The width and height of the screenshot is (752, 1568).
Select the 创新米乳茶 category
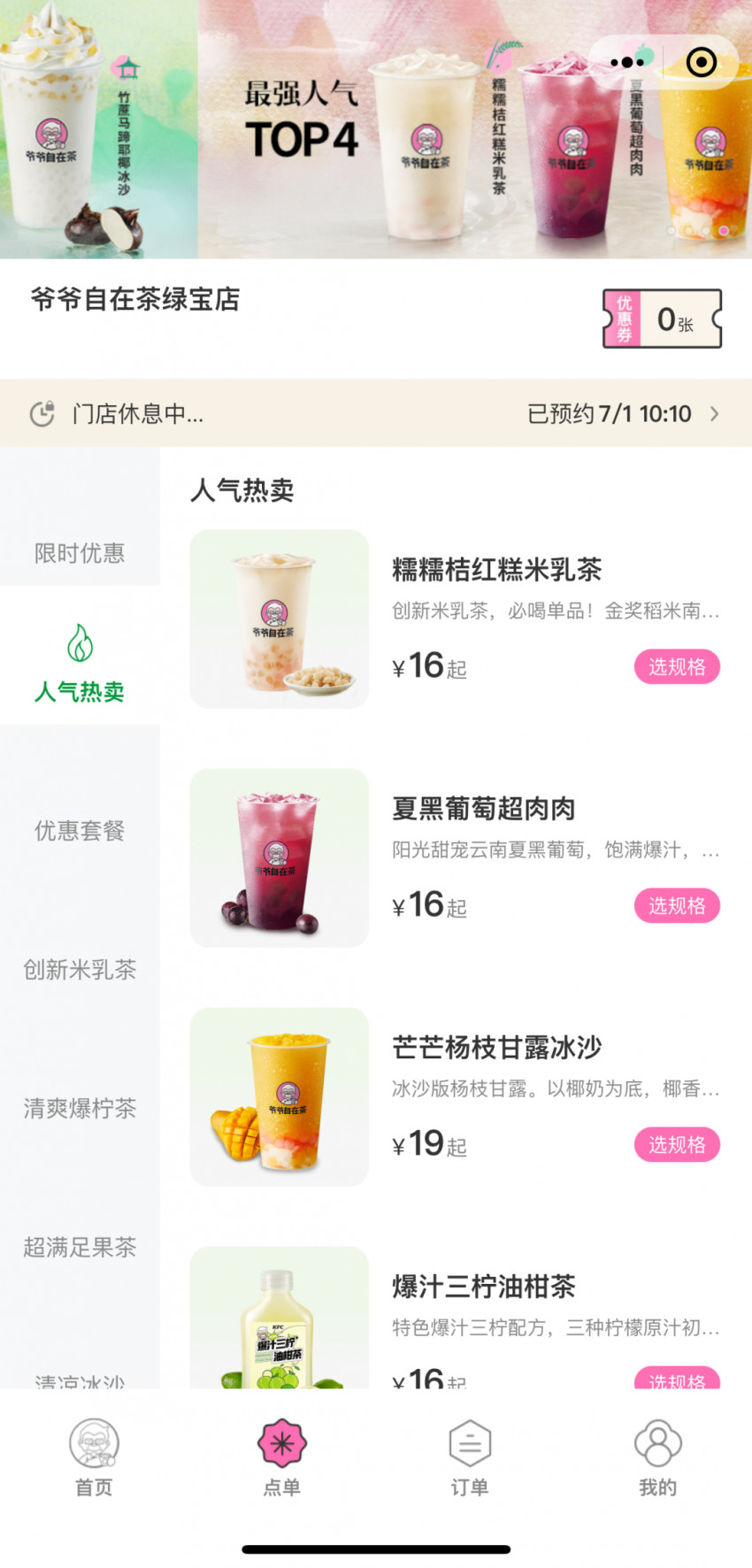(x=78, y=970)
